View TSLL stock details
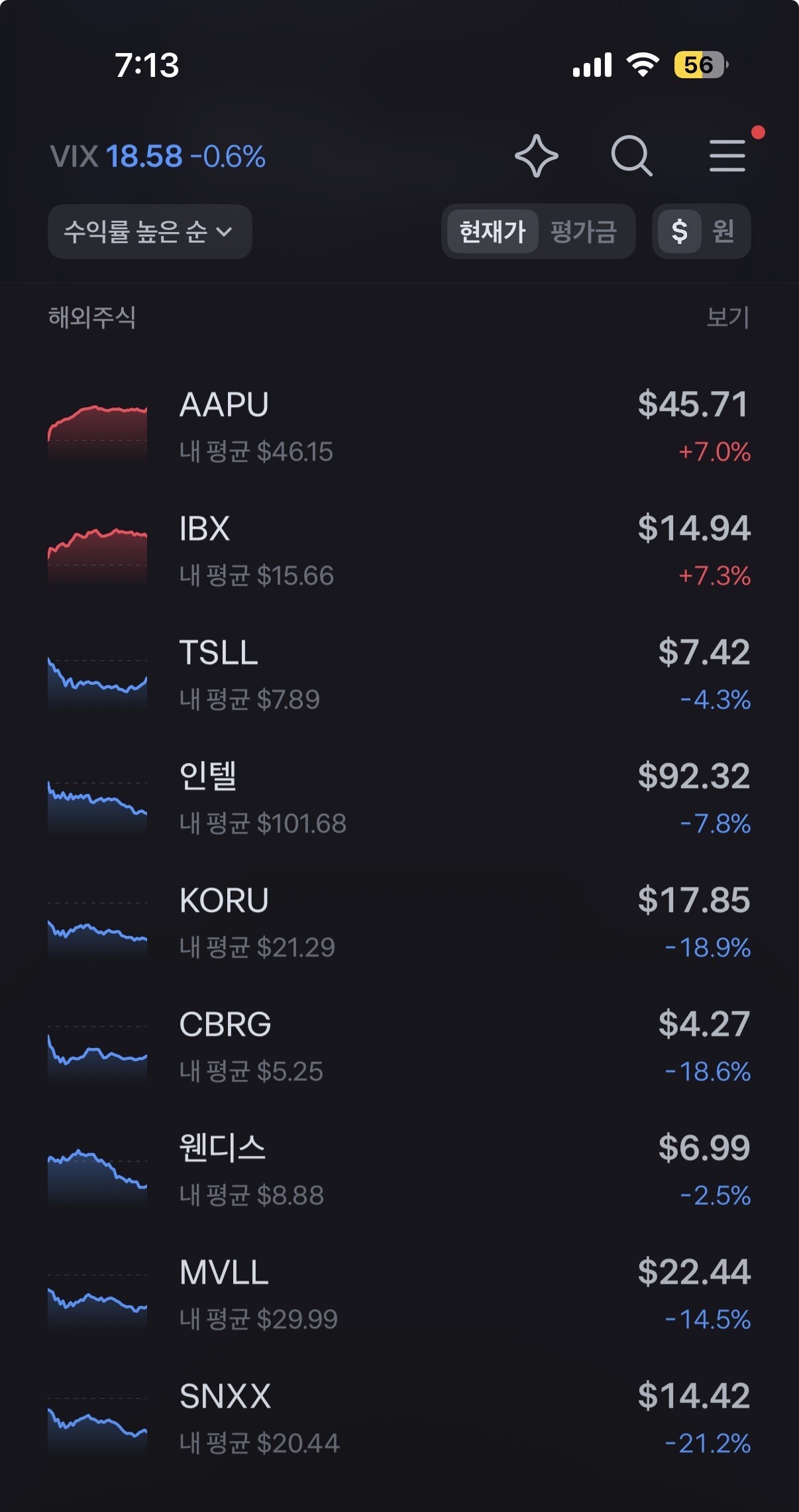Viewport: 799px width, 1512px height. [399, 675]
